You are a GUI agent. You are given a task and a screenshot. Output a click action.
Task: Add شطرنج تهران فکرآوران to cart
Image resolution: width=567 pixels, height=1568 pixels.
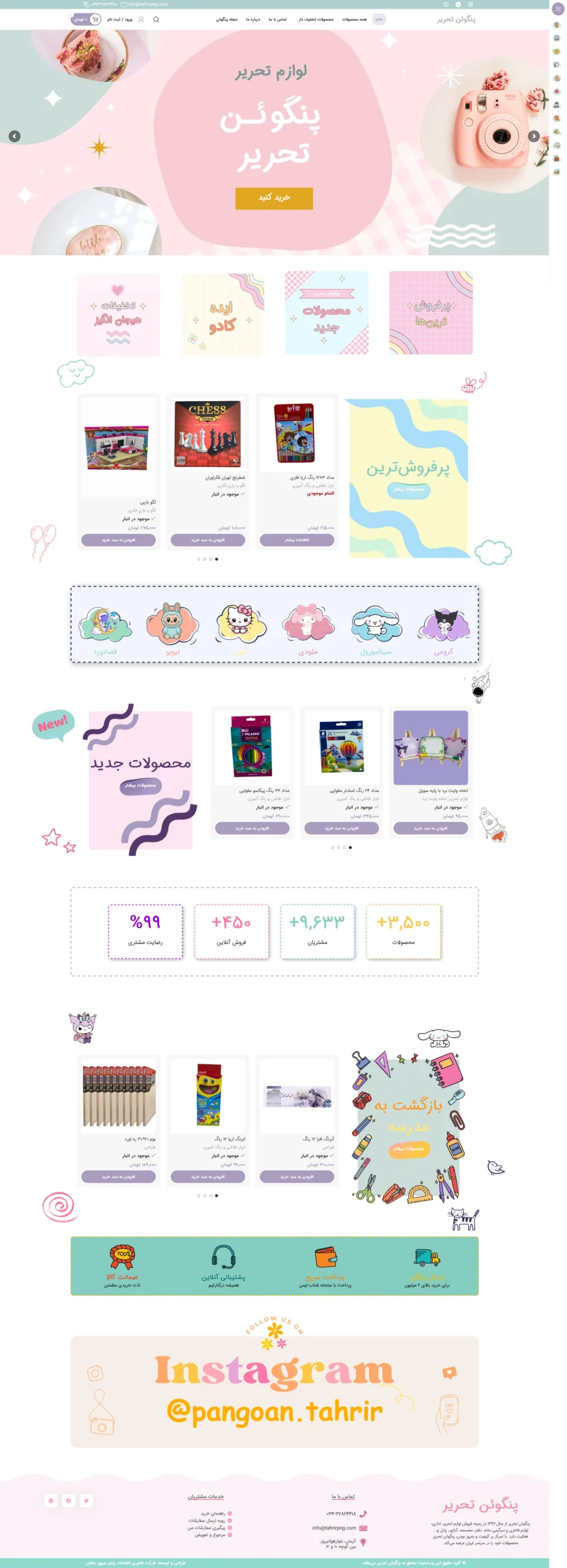207,540
